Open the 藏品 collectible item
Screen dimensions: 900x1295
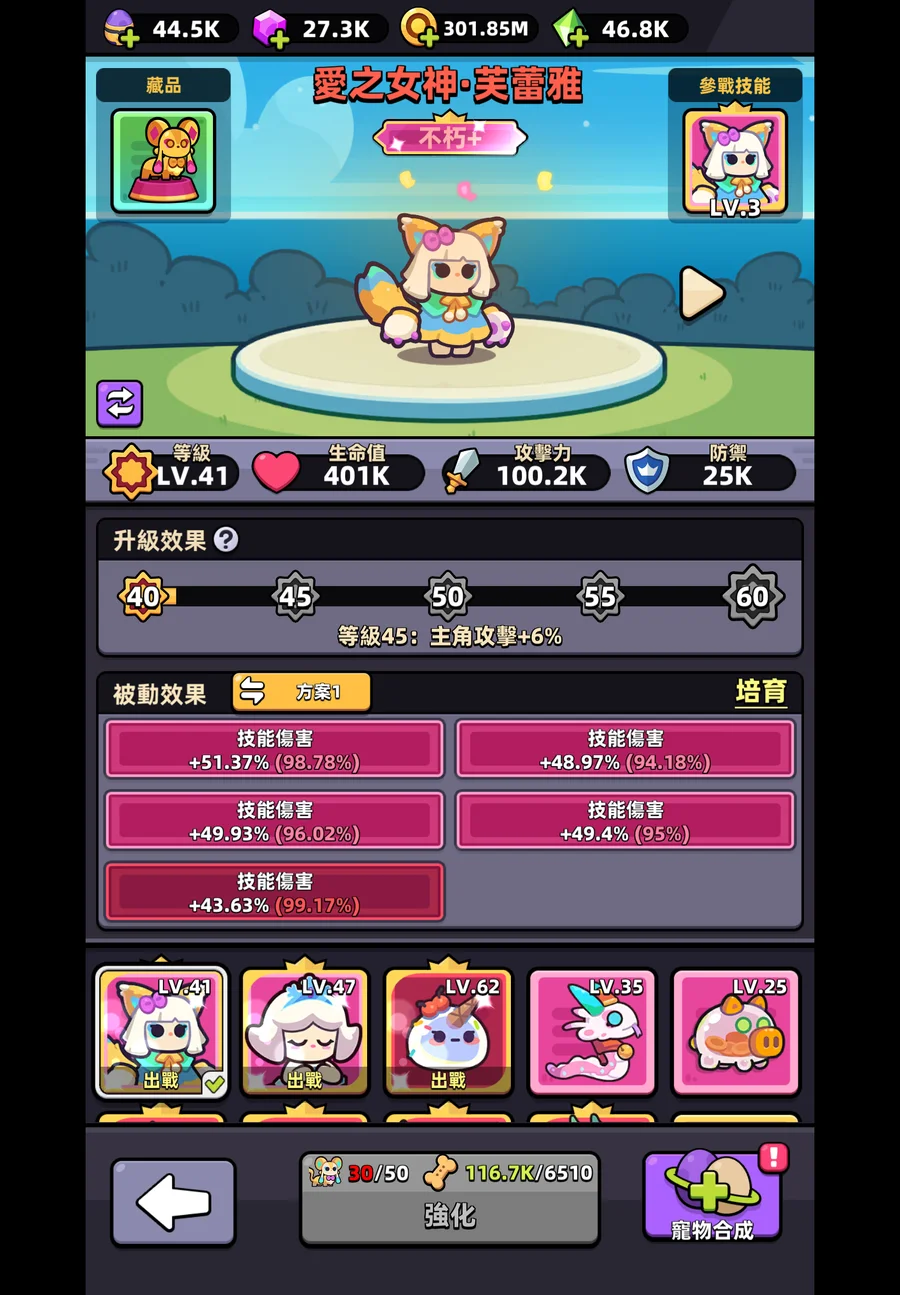[163, 160]
